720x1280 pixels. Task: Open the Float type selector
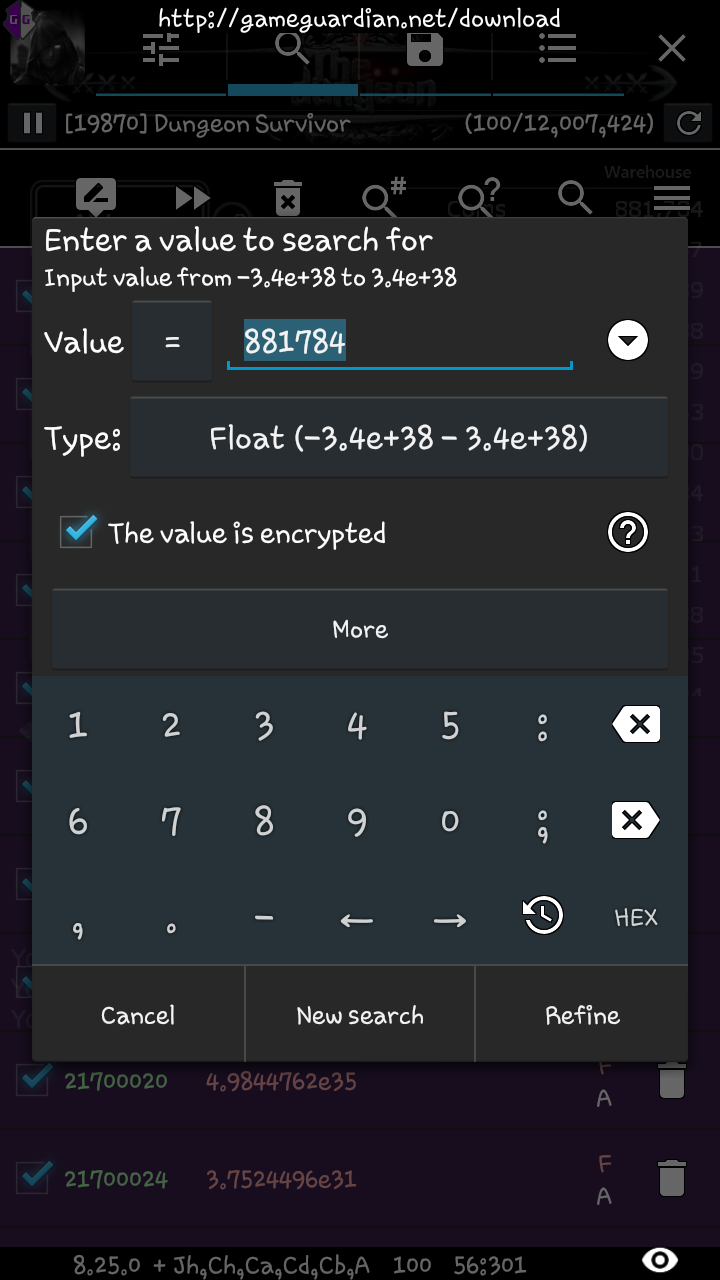[399, 438]
